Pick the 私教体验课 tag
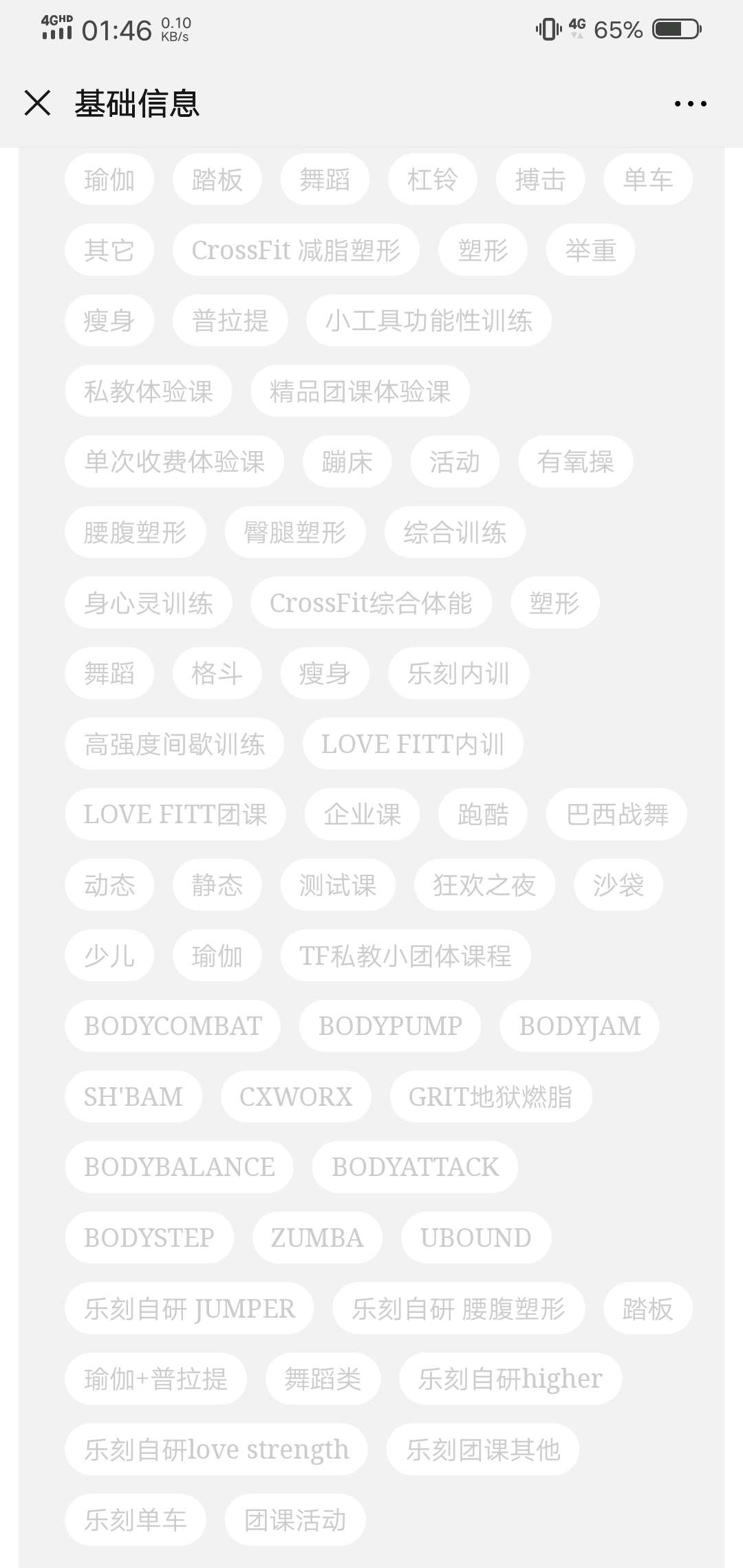Screen dimensions: 743x1568 tap(149, 391)
